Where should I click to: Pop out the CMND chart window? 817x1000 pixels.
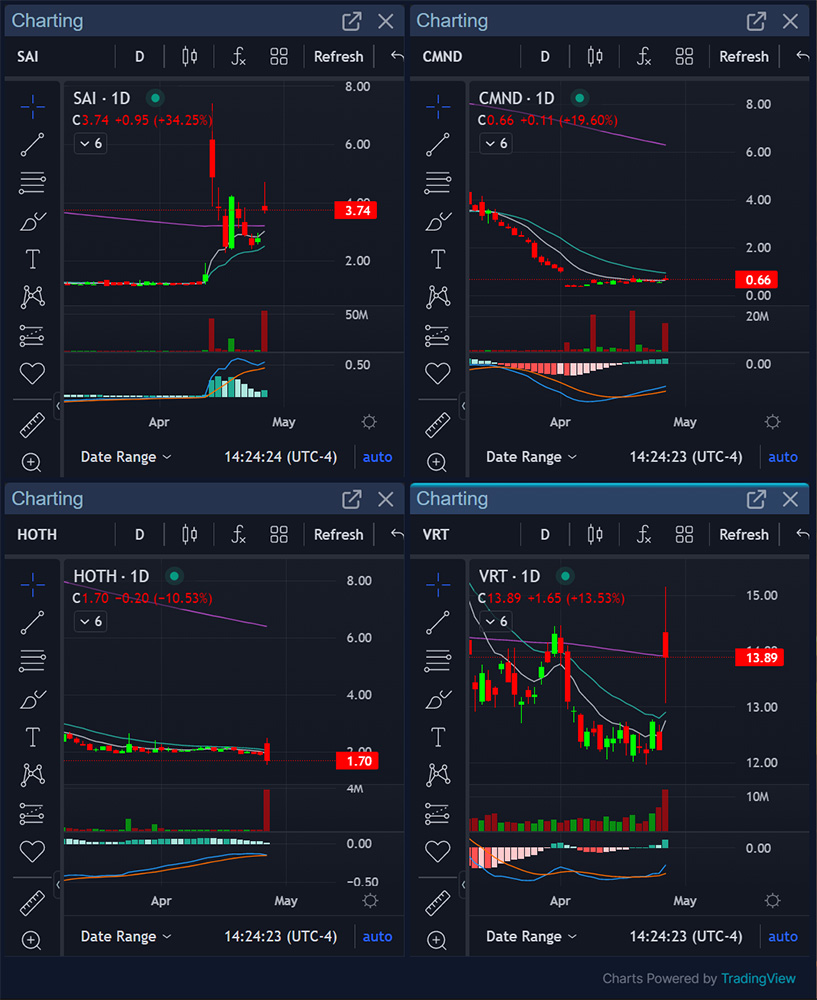coord(757,21)
